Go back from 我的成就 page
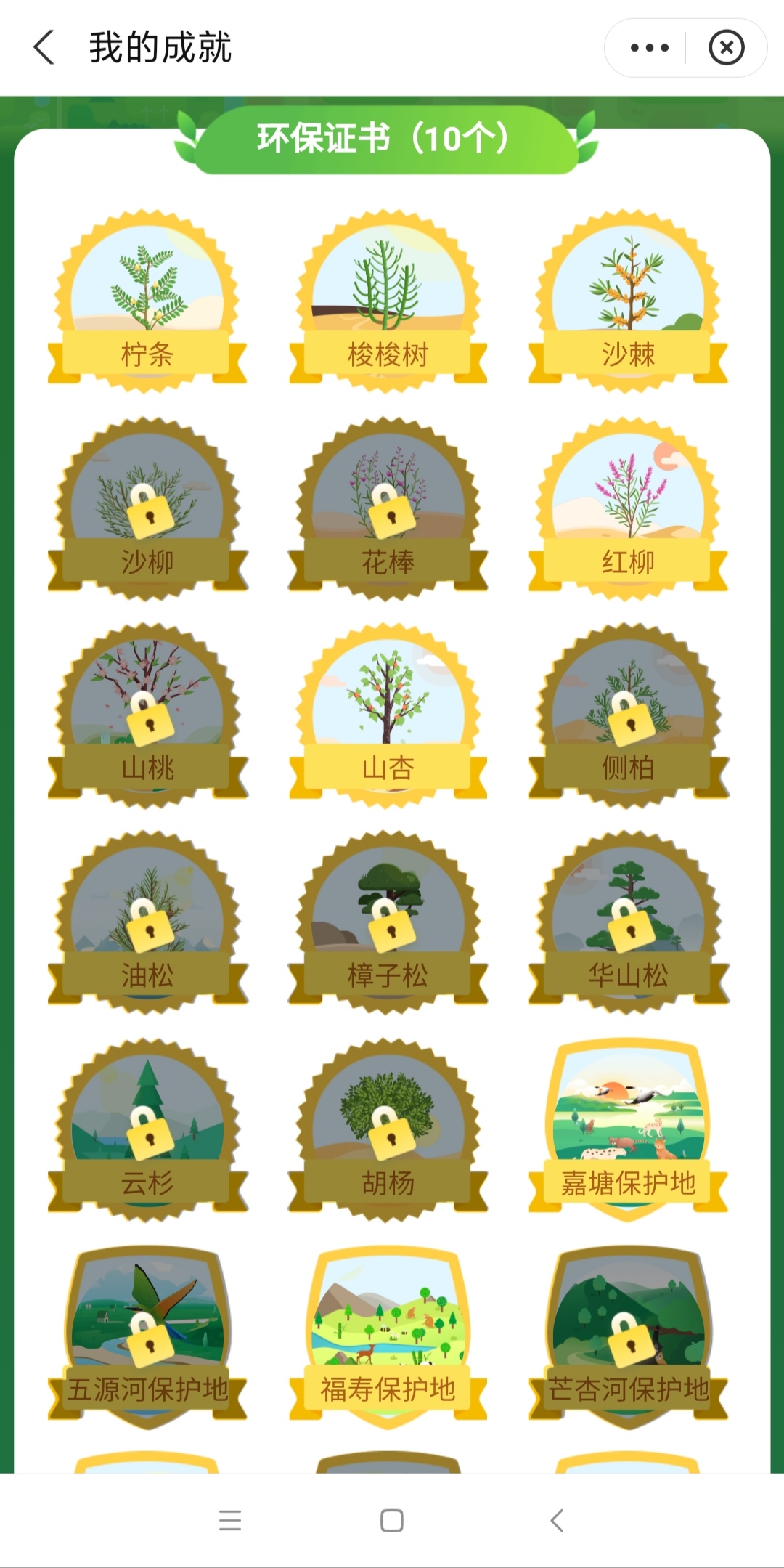The width and height of the screenshot is (784, 1568). pos(45,48)
